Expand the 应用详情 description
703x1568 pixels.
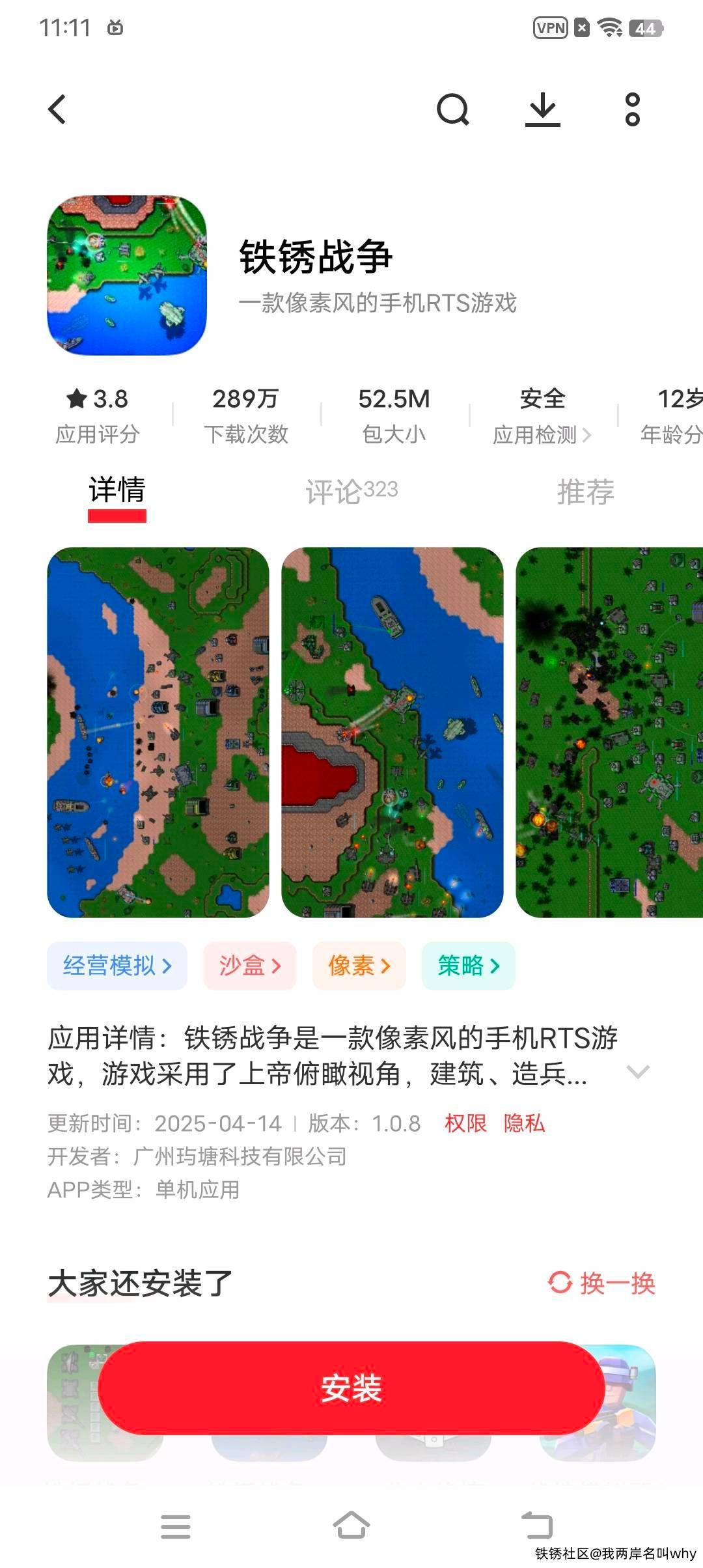coord(637,1072)
